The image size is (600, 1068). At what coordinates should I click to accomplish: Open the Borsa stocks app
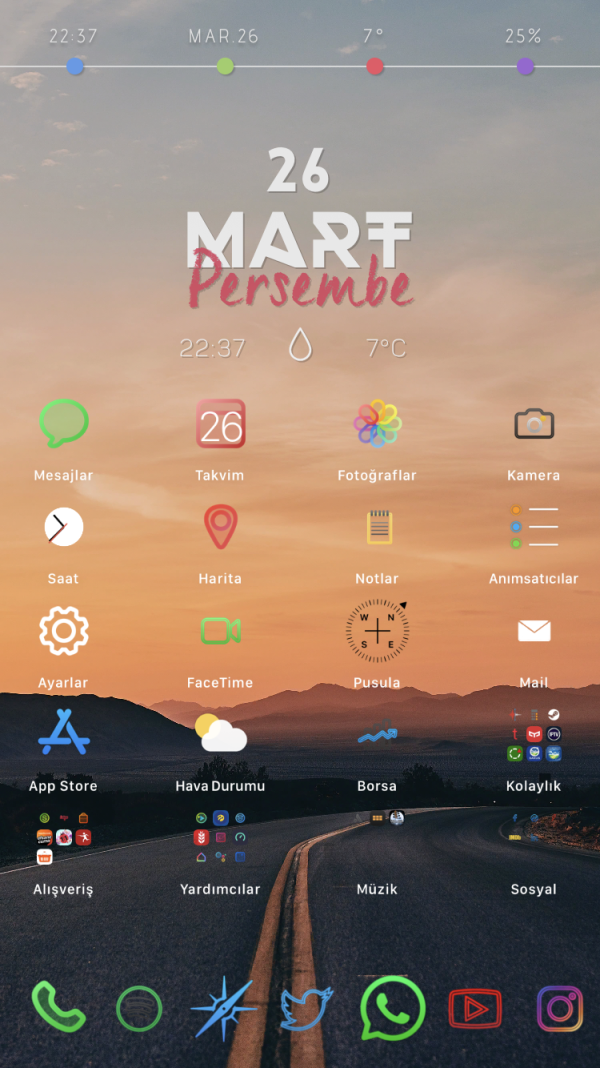coord(377,735)
